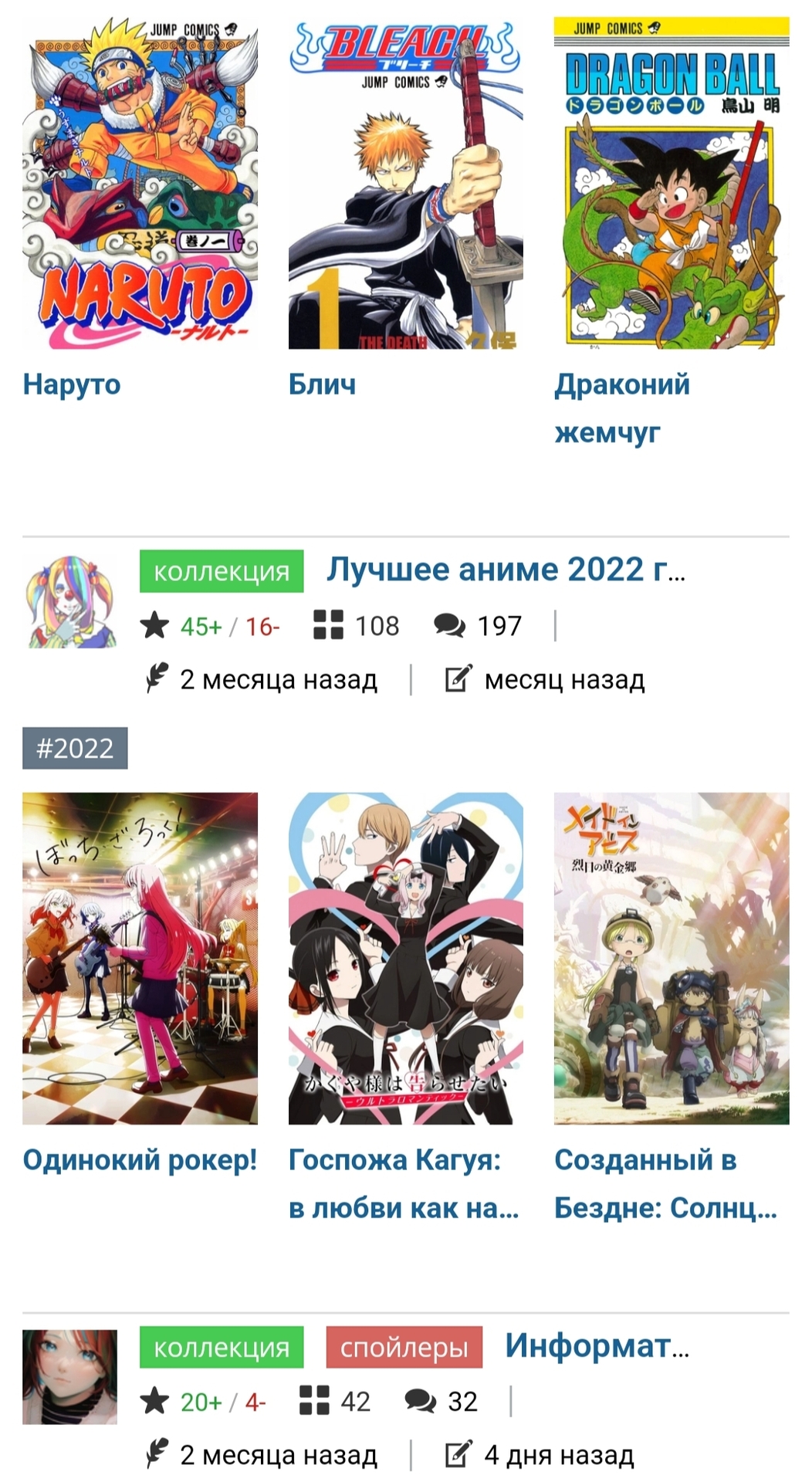Select the #2022 tag
The image size is (812, 1482).
tap(75, 748)
